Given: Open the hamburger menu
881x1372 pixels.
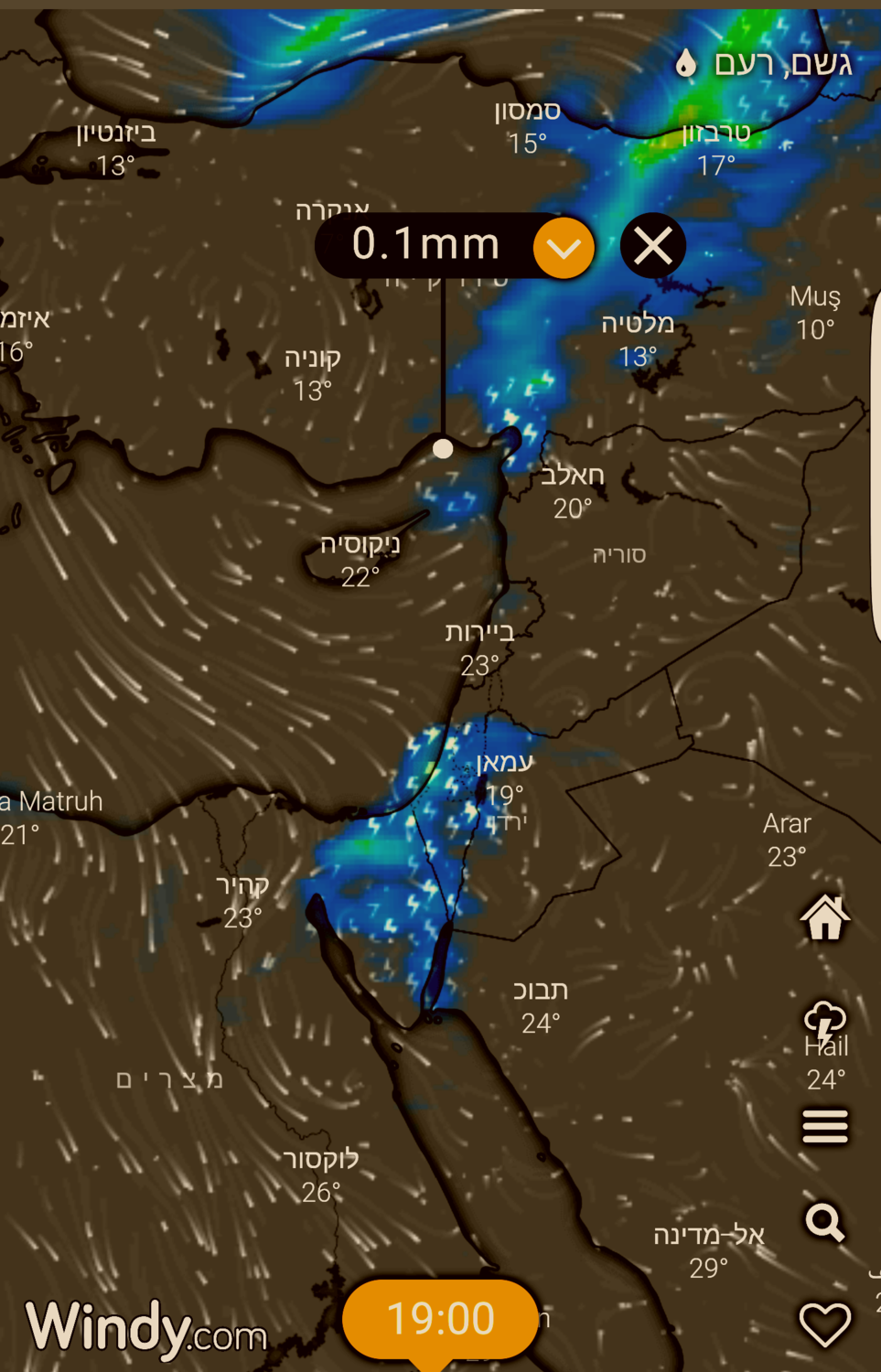Looking at the screenshot, I should coord(825,1126).
